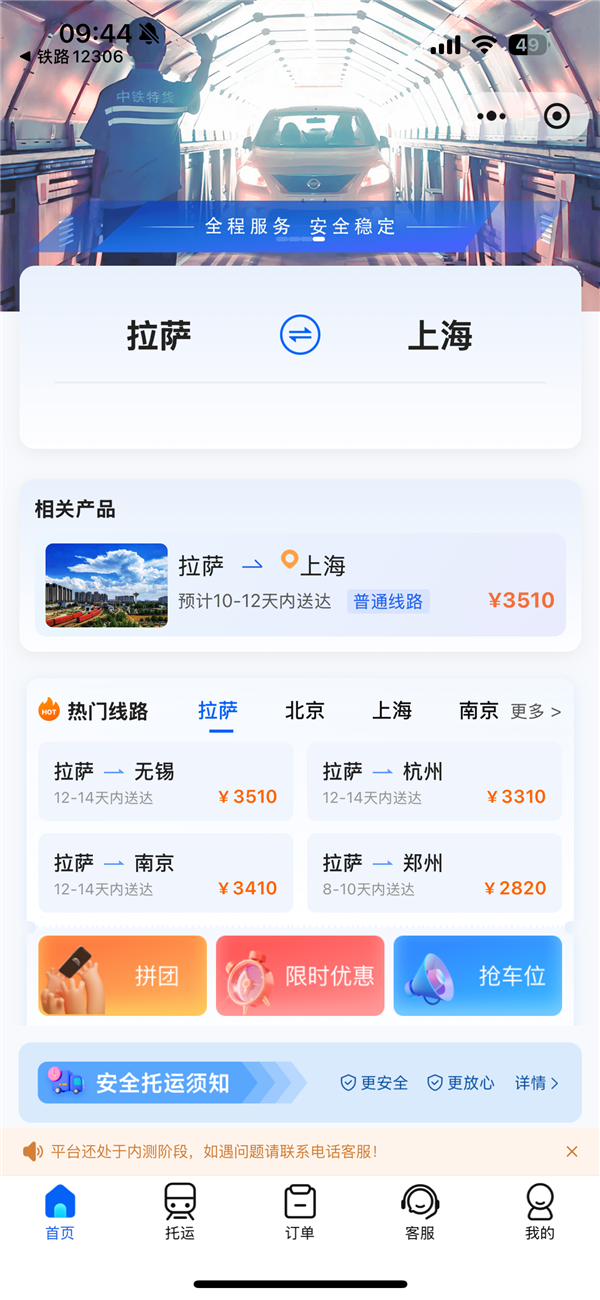Open the 限时优惠 limited-time offers

300,975
